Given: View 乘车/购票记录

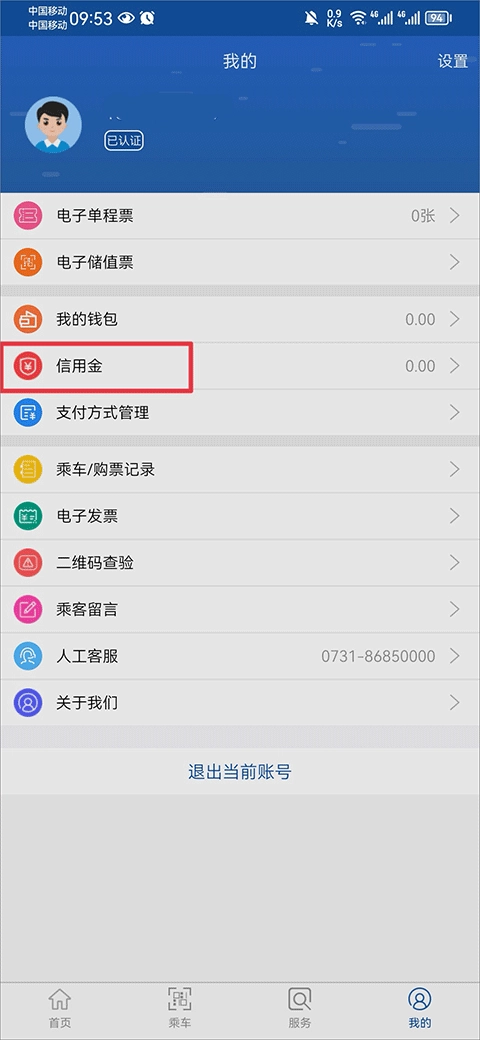Looking at the screenshot, I should click(240, 470).
